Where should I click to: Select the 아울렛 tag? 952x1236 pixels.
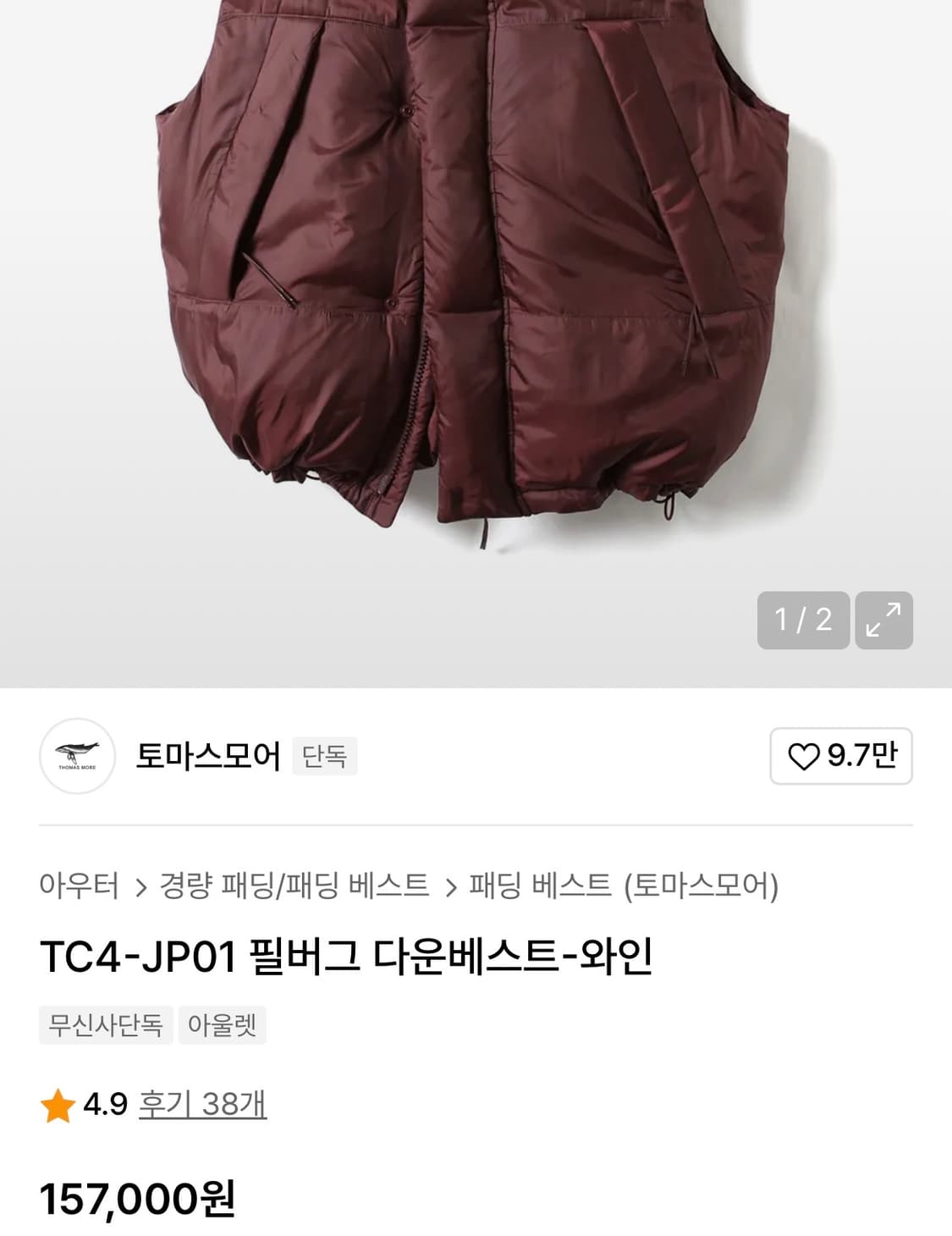pyautogui.click(x=220, y=1026)
